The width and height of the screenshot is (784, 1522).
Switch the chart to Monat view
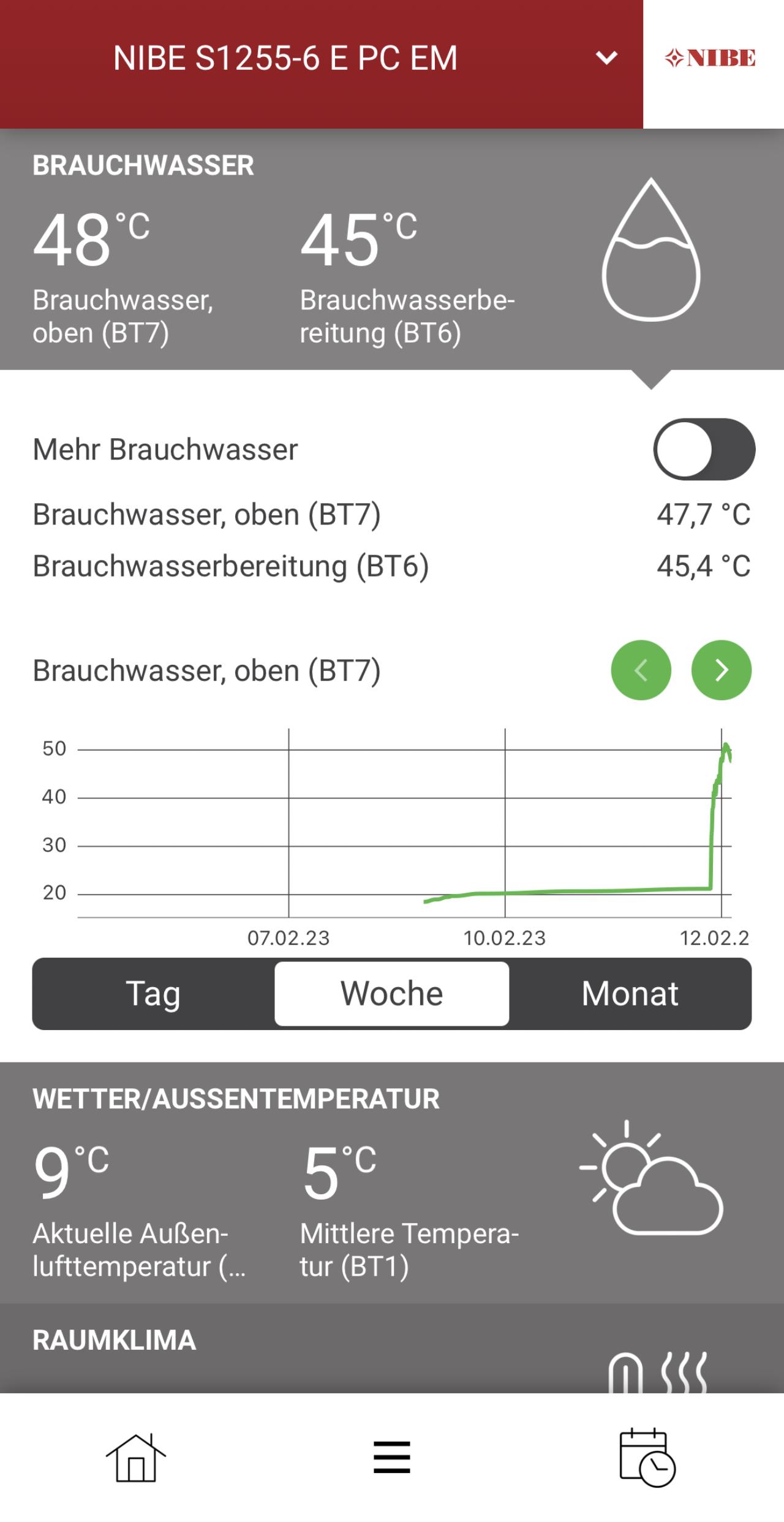tap(630, 994)
